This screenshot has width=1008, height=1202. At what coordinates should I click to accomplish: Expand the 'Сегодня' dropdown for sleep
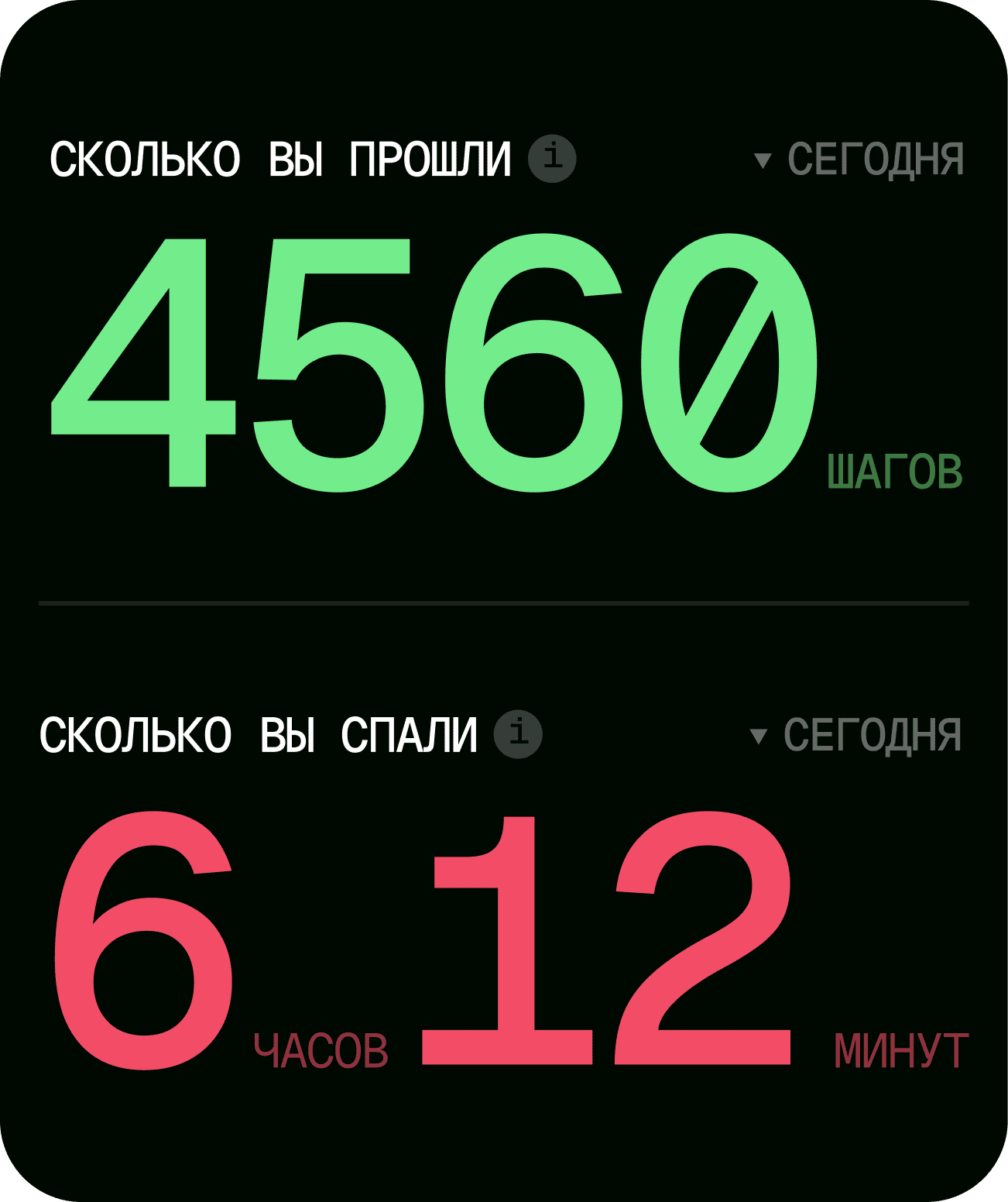coord(856,735)
